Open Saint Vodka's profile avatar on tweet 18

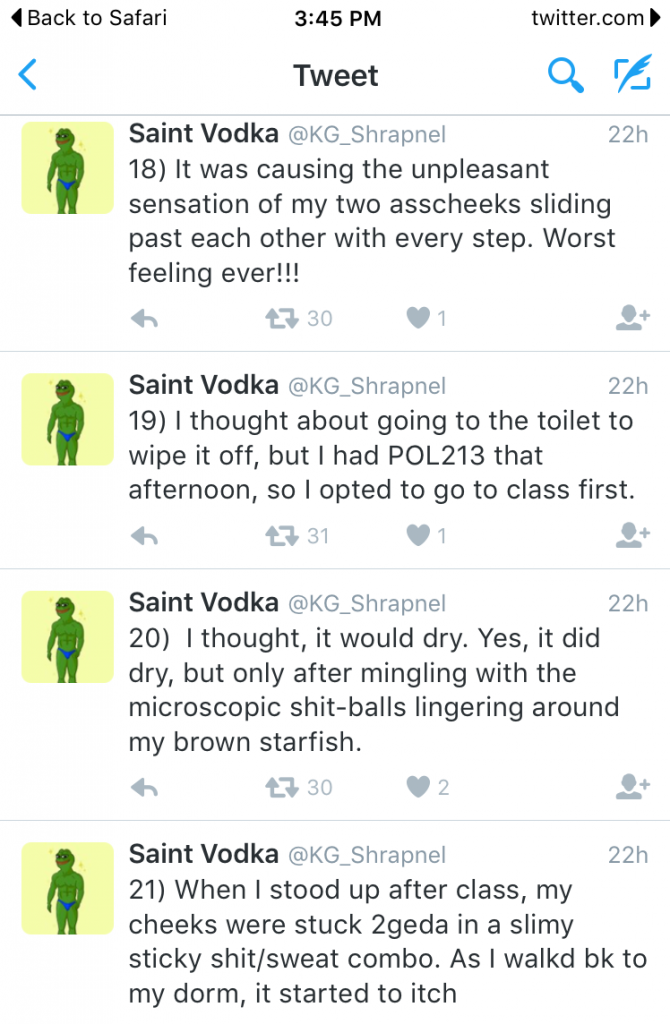click(x=68, y=167)
